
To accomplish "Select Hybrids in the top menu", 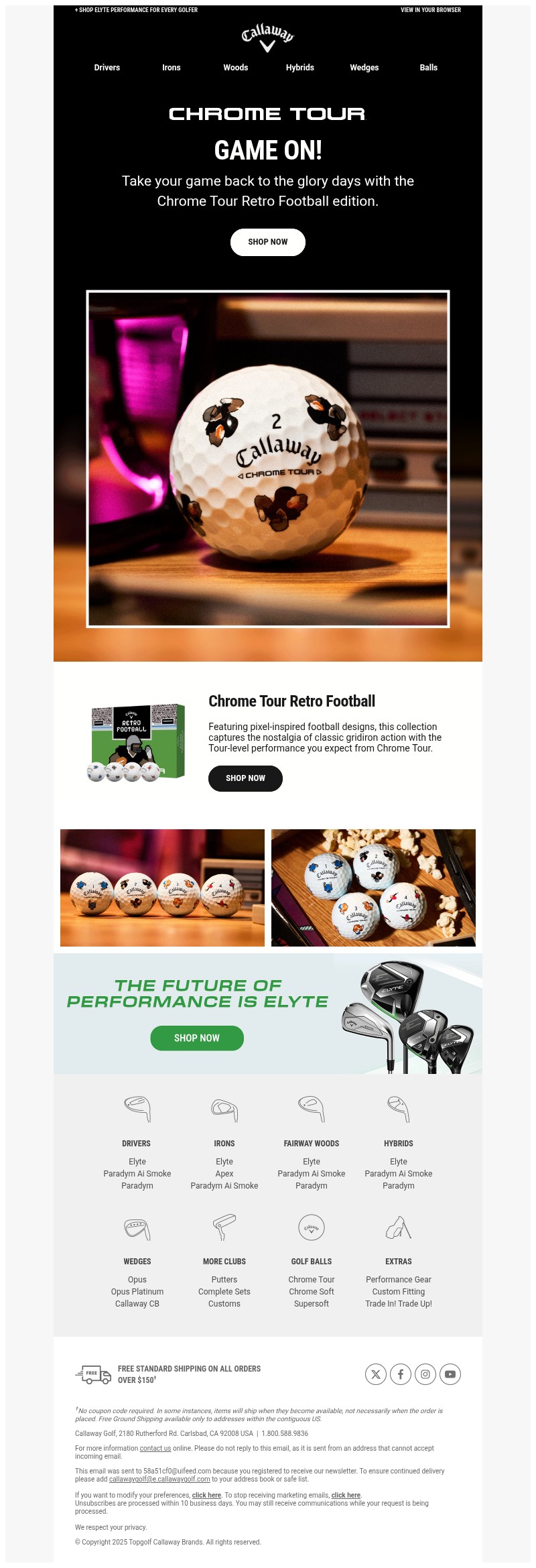I will coord(299,68).
